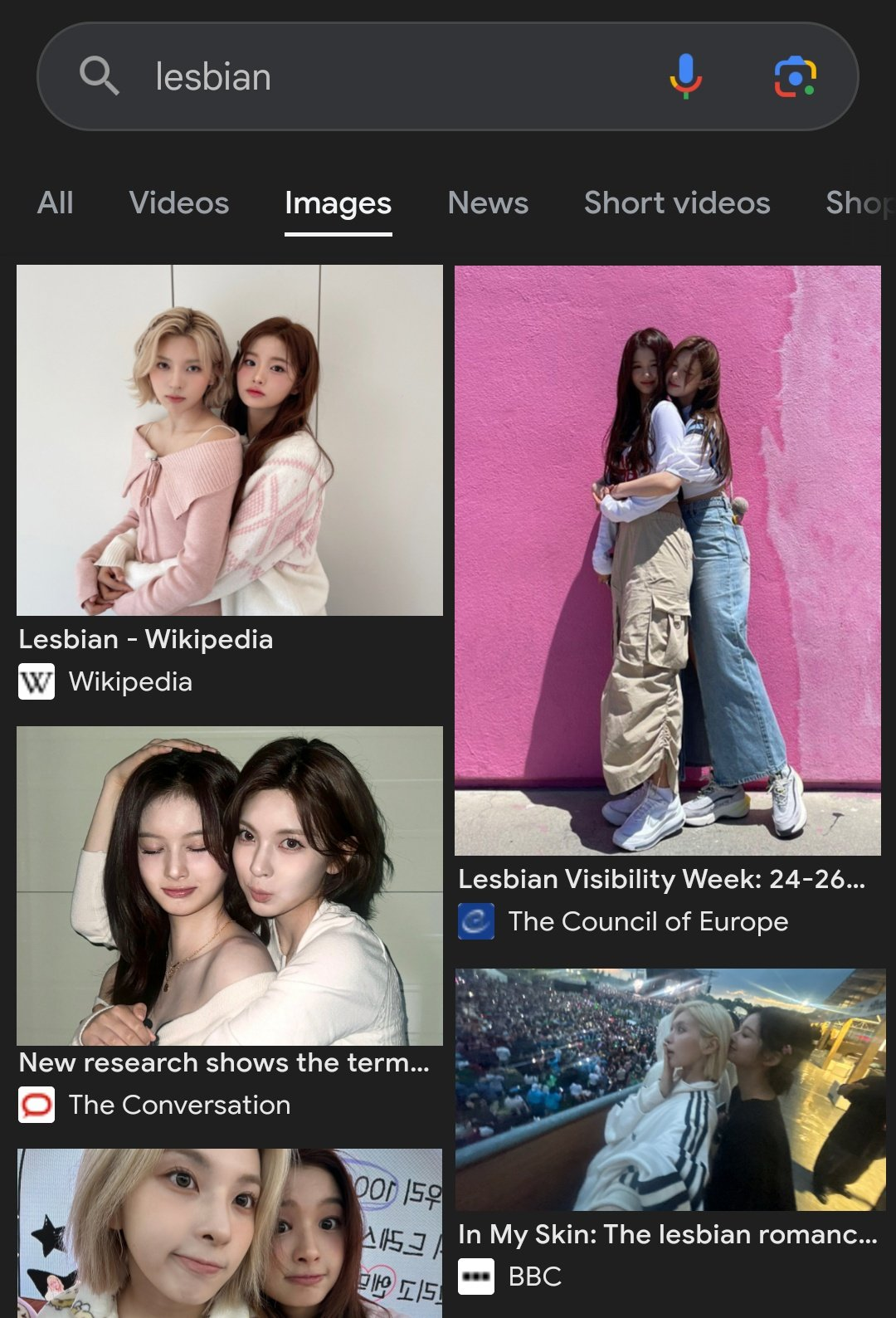Screen dimensions: 896x1318
Task: Open the Lesbian Visibility Week image result
Action: pos(668,560)
